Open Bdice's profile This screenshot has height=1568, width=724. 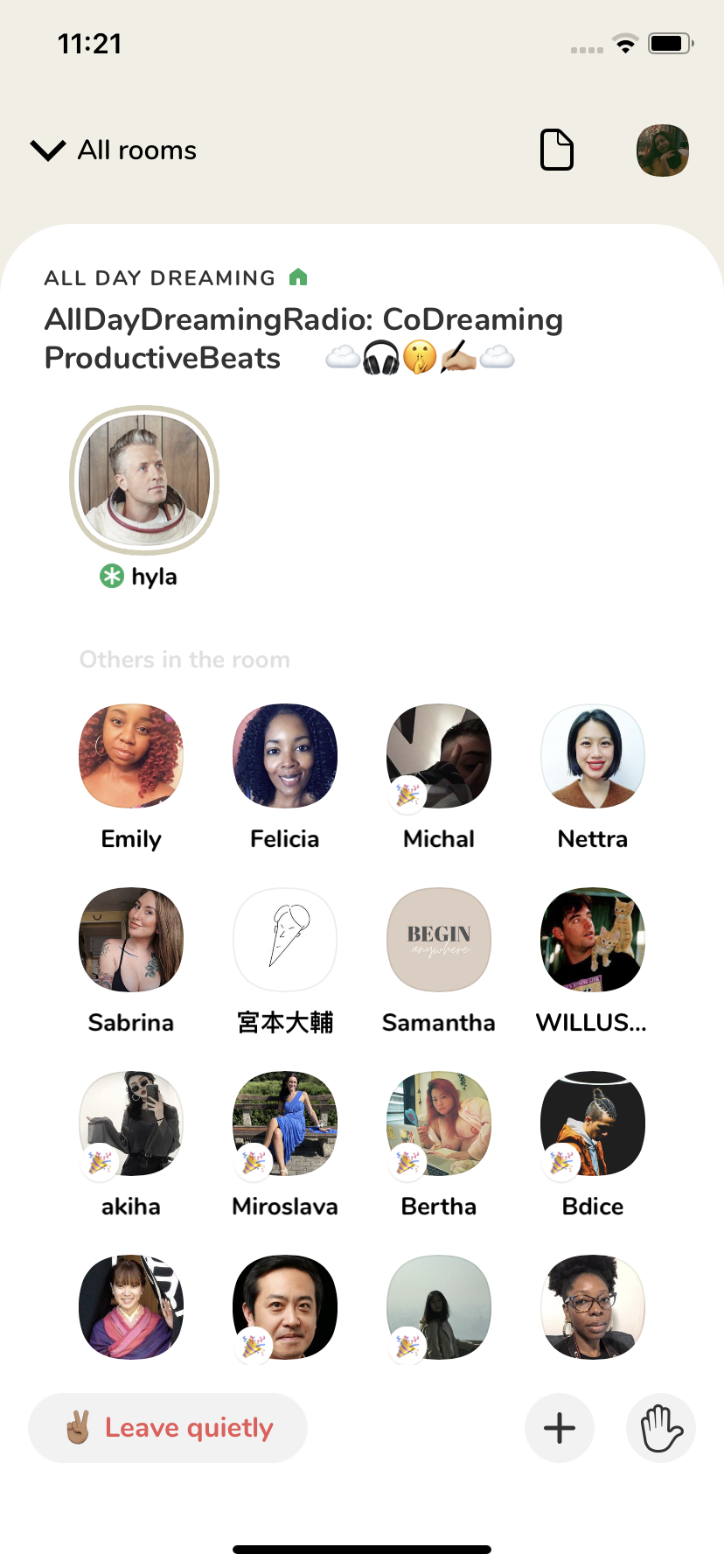(x=593, y=1123)
